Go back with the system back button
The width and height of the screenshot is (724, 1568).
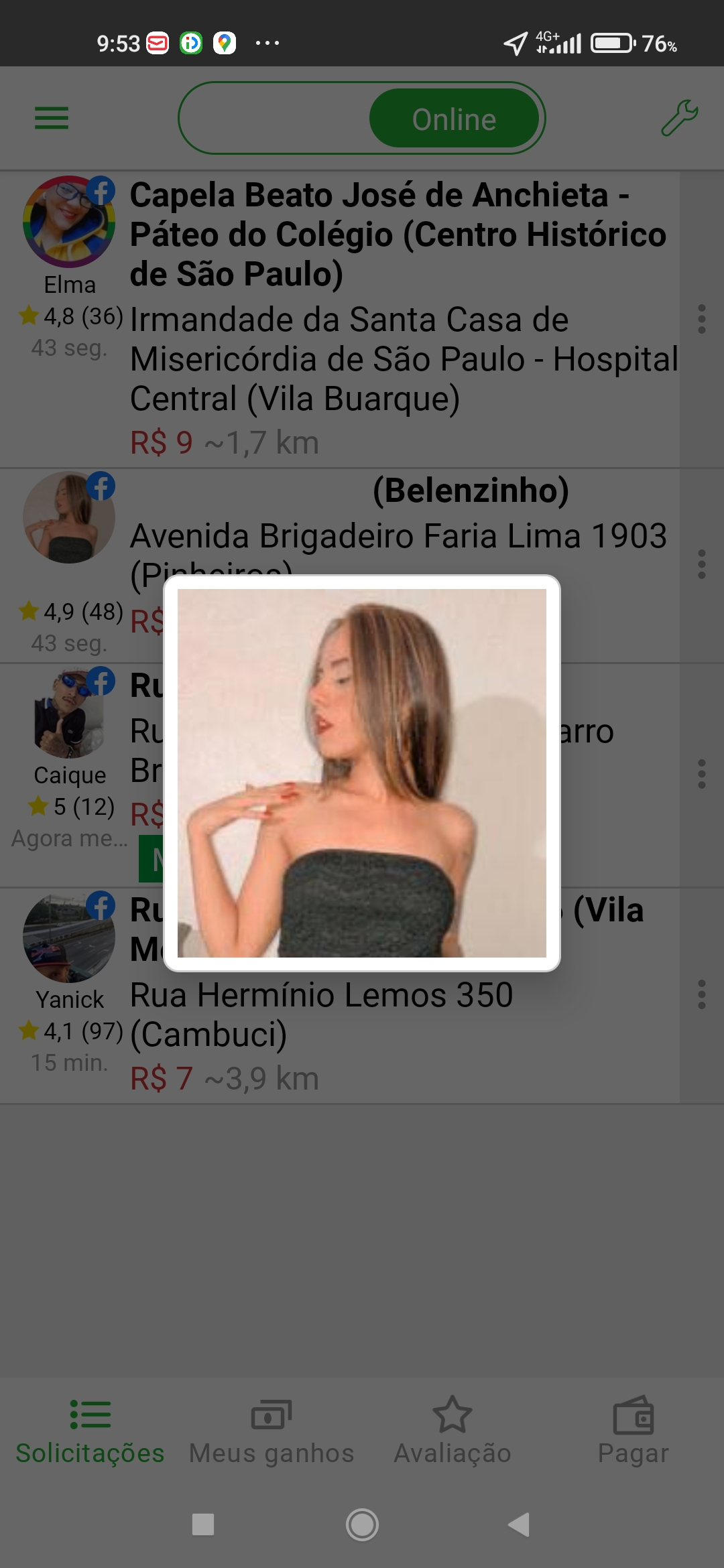tap(520, 1524)
